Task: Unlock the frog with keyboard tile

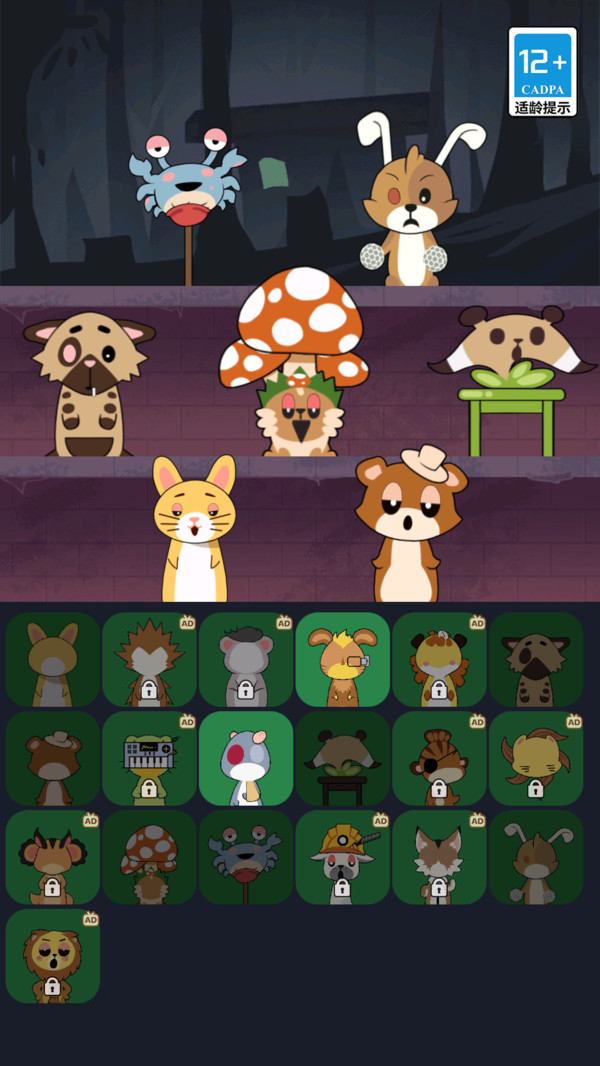Action: pos(149,758)
